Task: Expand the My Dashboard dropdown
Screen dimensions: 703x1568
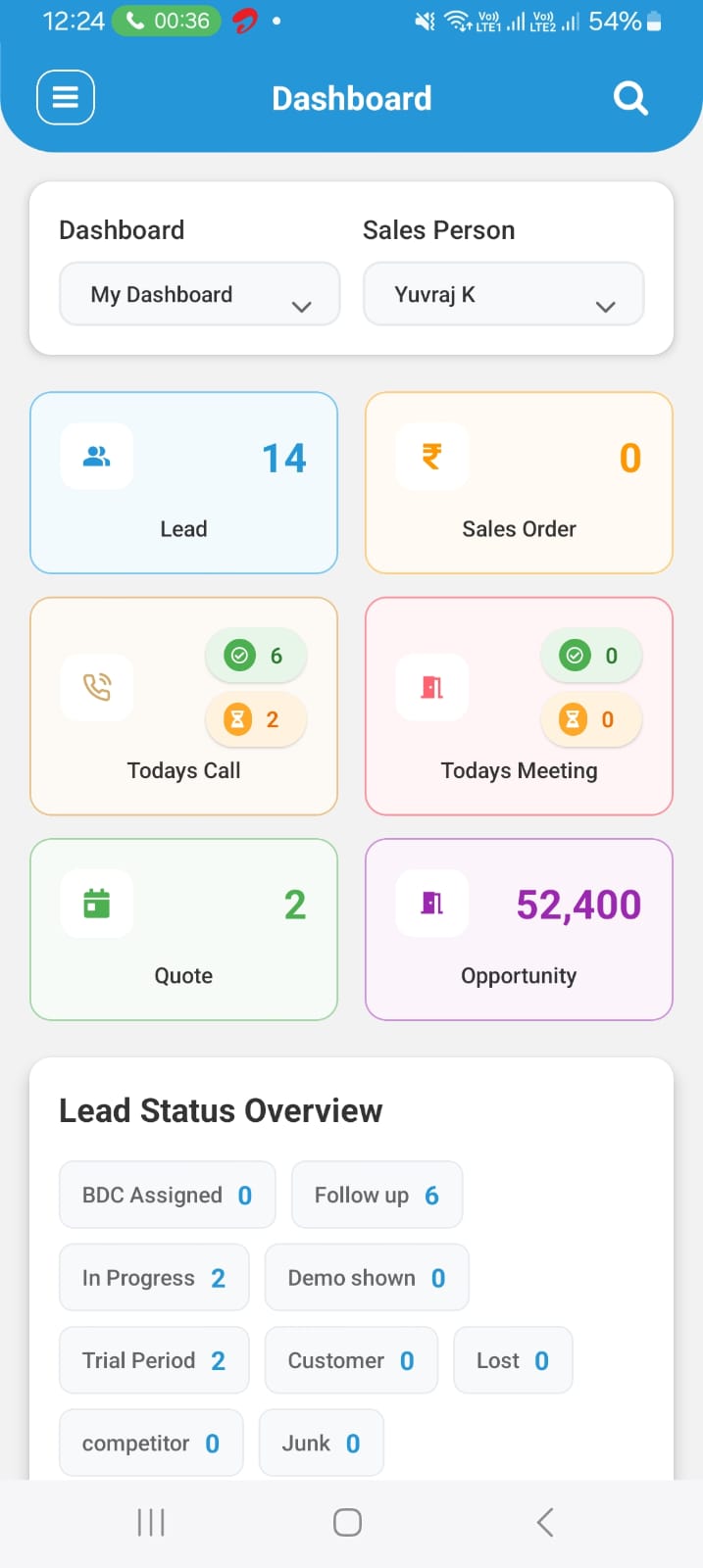Action: pos(200,295)
